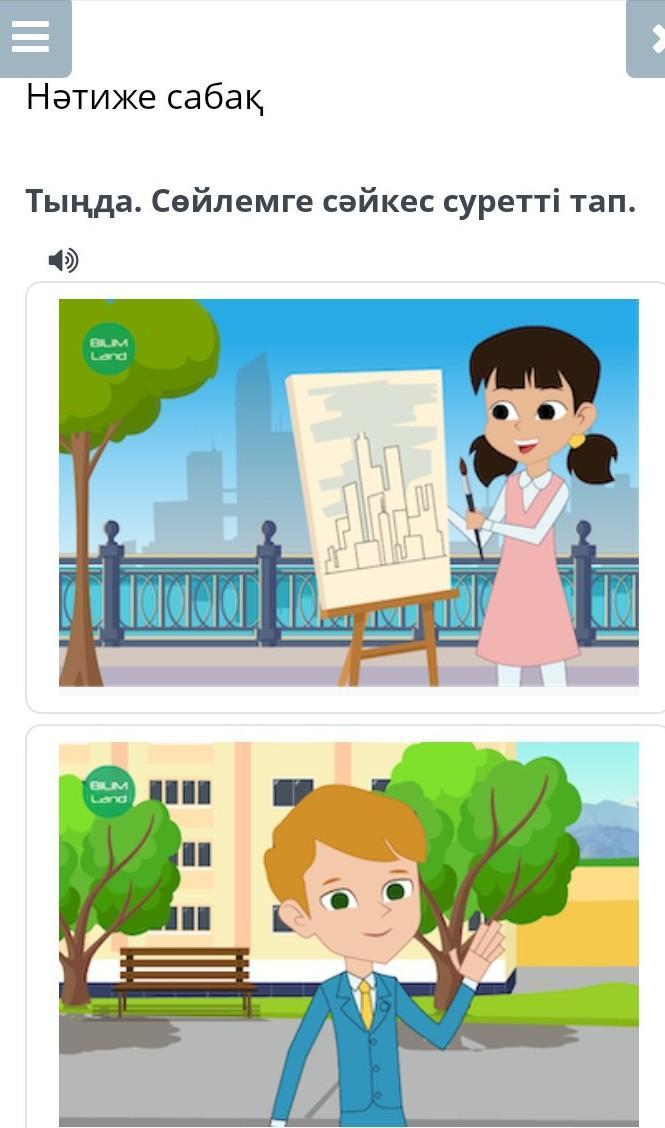Open the hamburger menu
The width and height of the screenshot is (665, 1128).
point(31,37)
